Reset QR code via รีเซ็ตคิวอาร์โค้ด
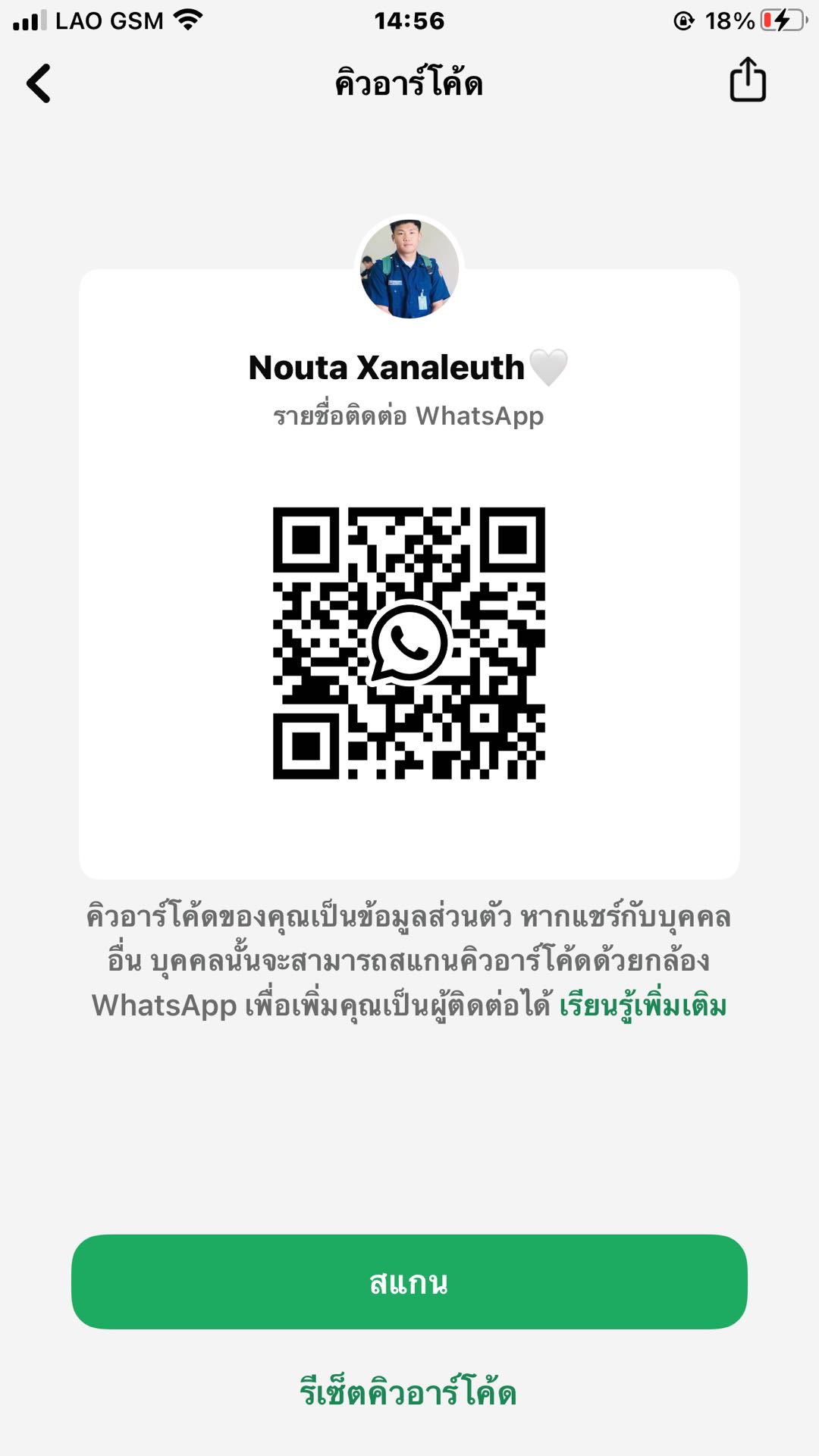Image resolution: width=819 pixels, height=1456 pixels. click(x=408, y=1393)
